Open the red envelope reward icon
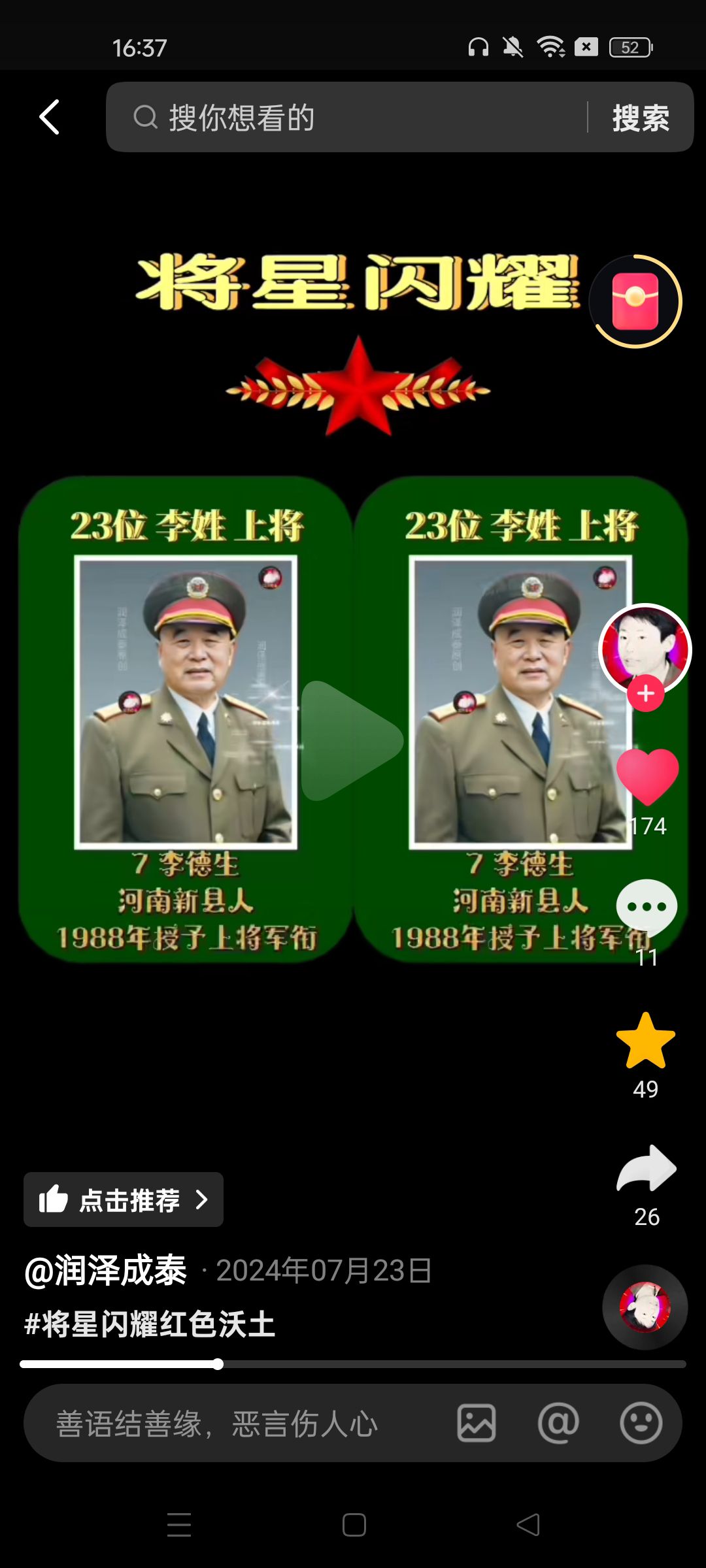Image resolution: width=706 pixels, height=1568 pixels. [x=635, y=301]
